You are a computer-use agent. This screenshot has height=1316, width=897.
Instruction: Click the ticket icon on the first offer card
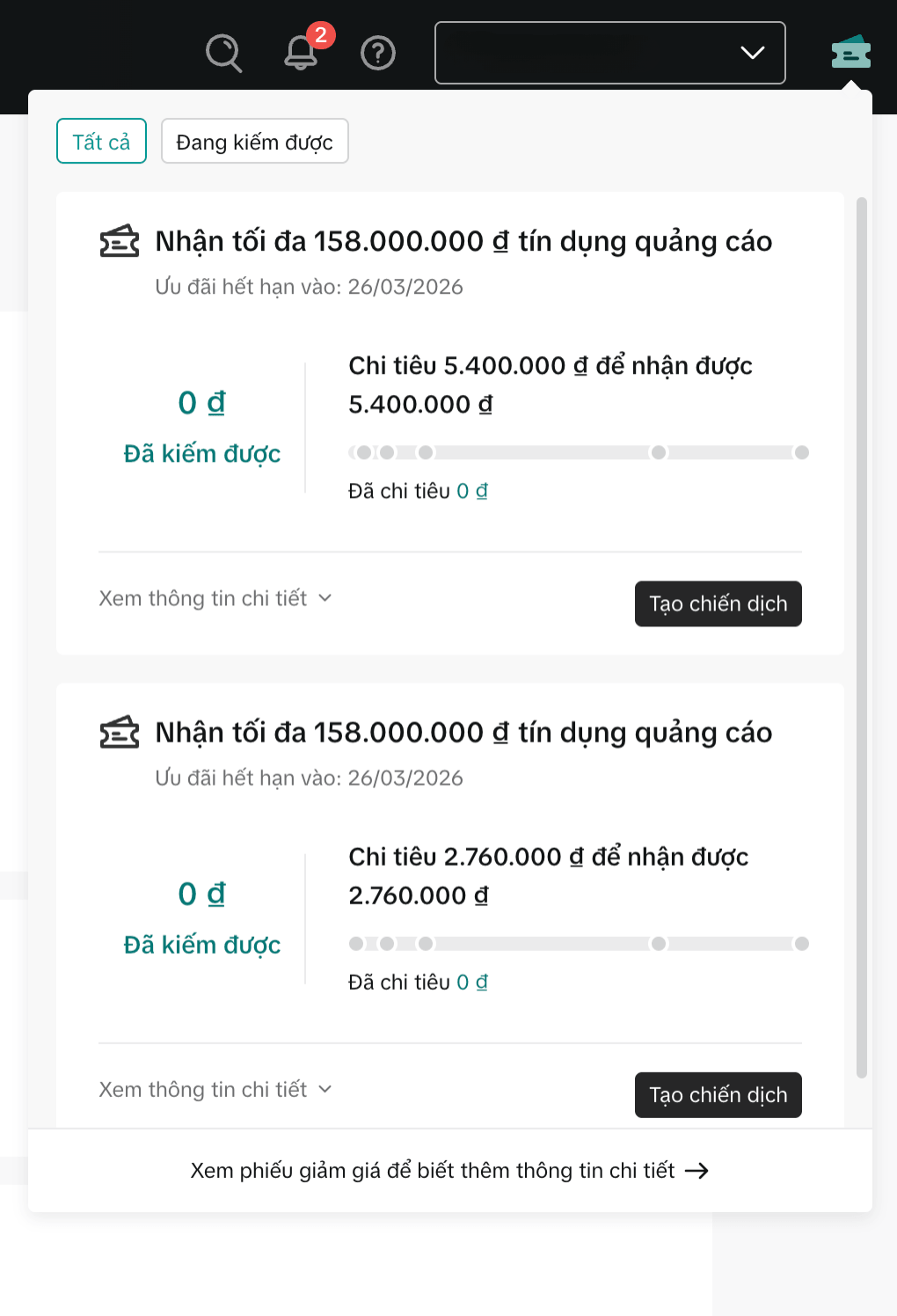coord(118,240)
